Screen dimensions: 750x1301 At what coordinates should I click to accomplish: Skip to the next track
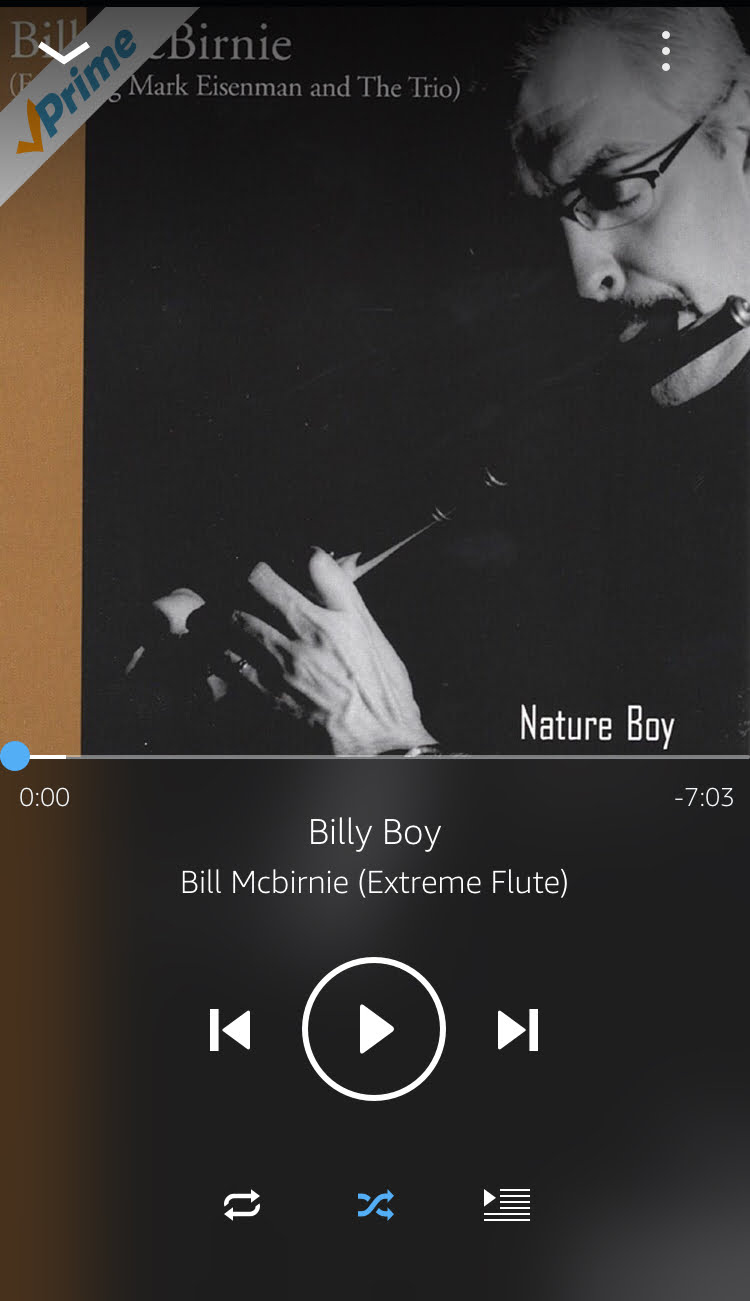tap(517, 1029)
